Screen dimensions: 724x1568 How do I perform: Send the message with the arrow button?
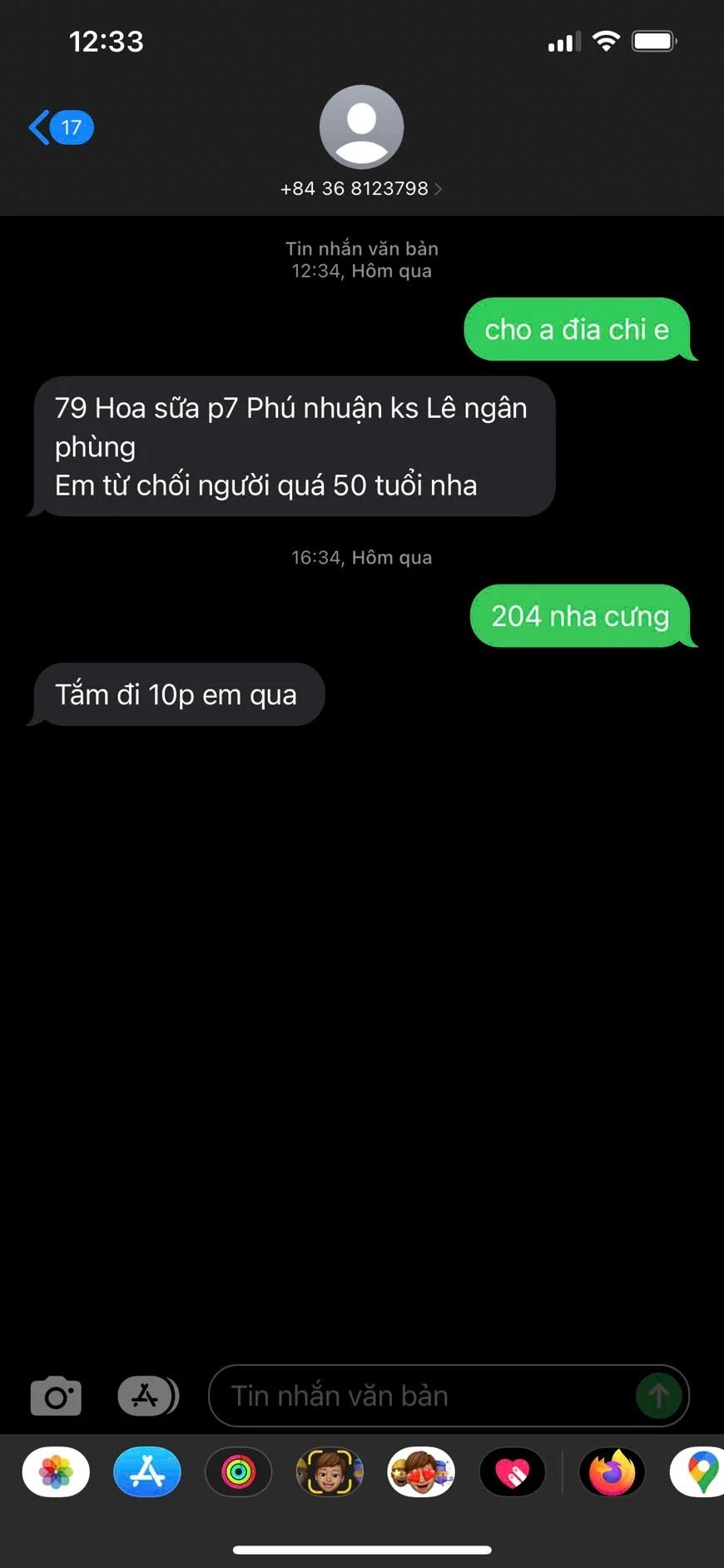[658, 1396]
